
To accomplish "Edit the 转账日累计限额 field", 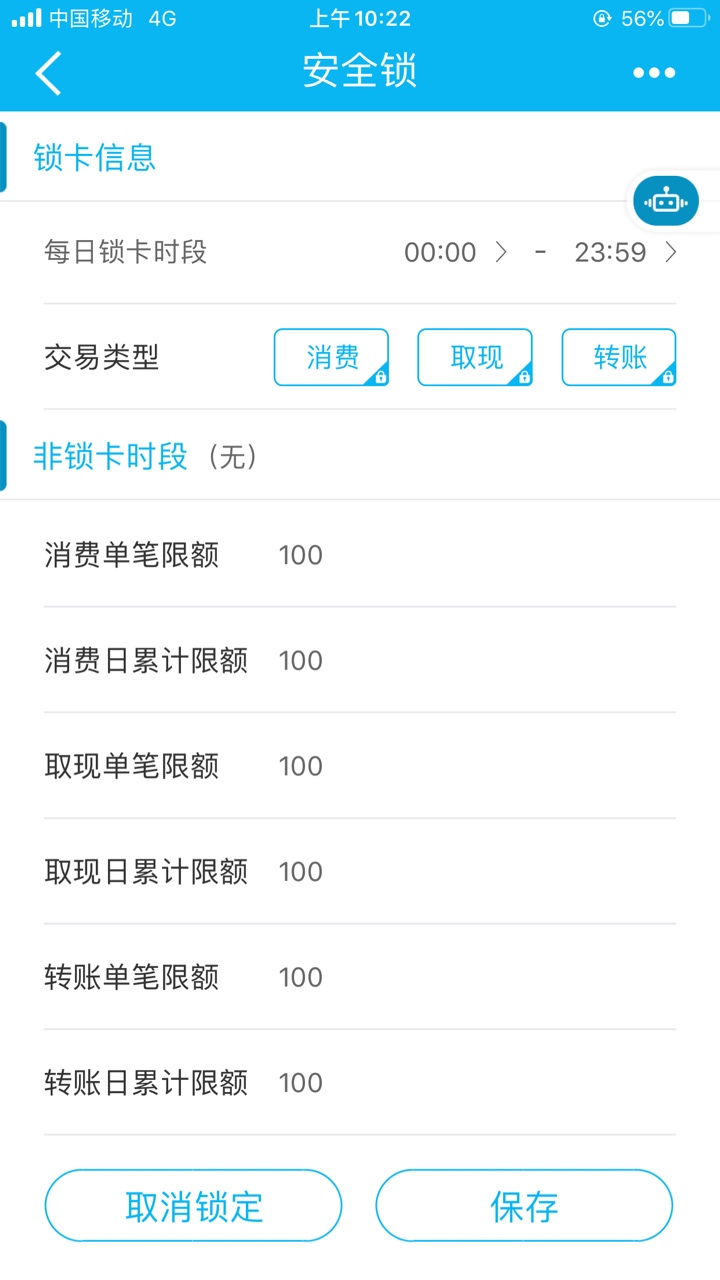I will [x=360, y=1083].
